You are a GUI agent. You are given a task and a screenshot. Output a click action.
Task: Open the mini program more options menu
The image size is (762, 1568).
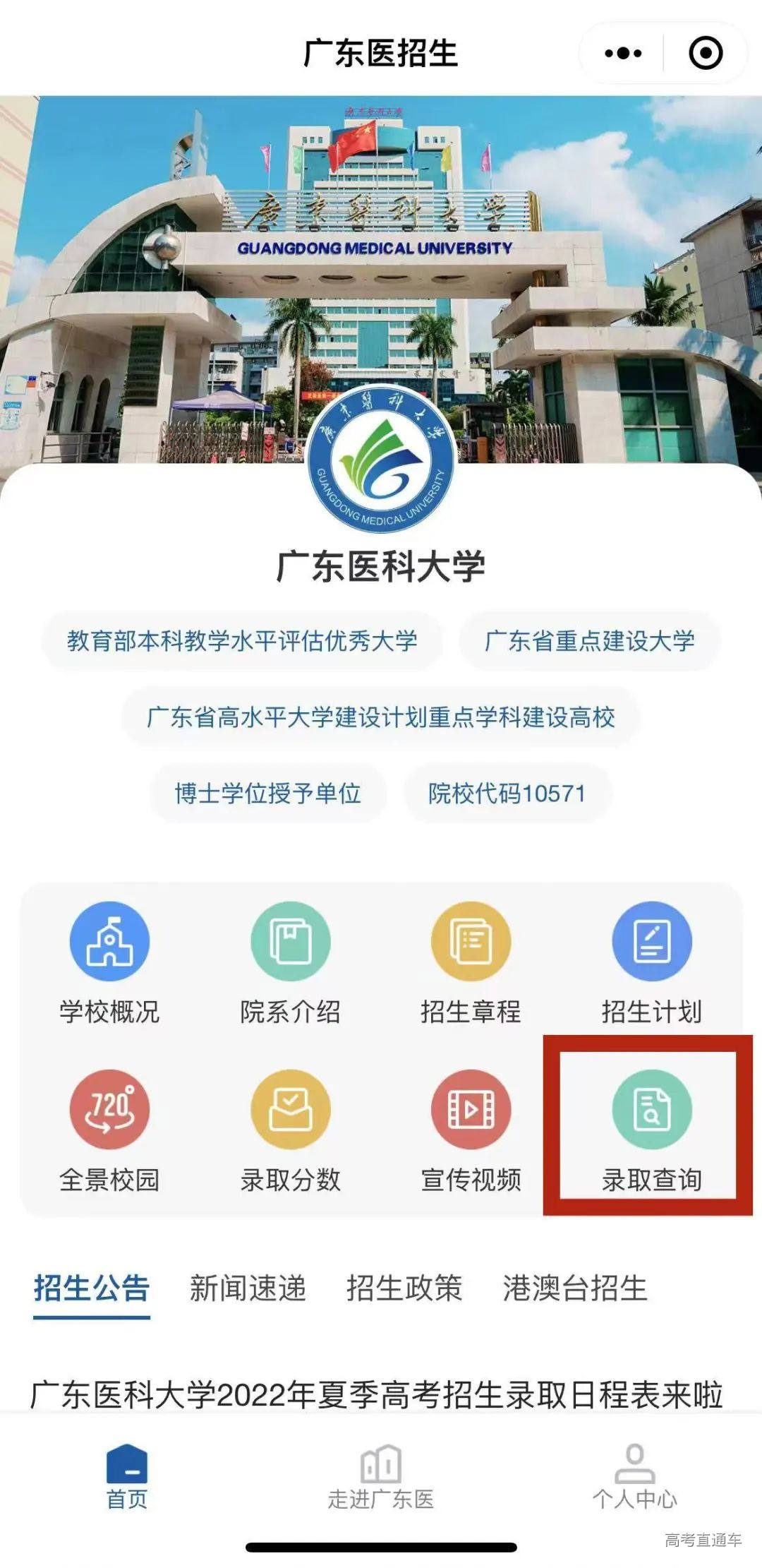click(623, 54)
